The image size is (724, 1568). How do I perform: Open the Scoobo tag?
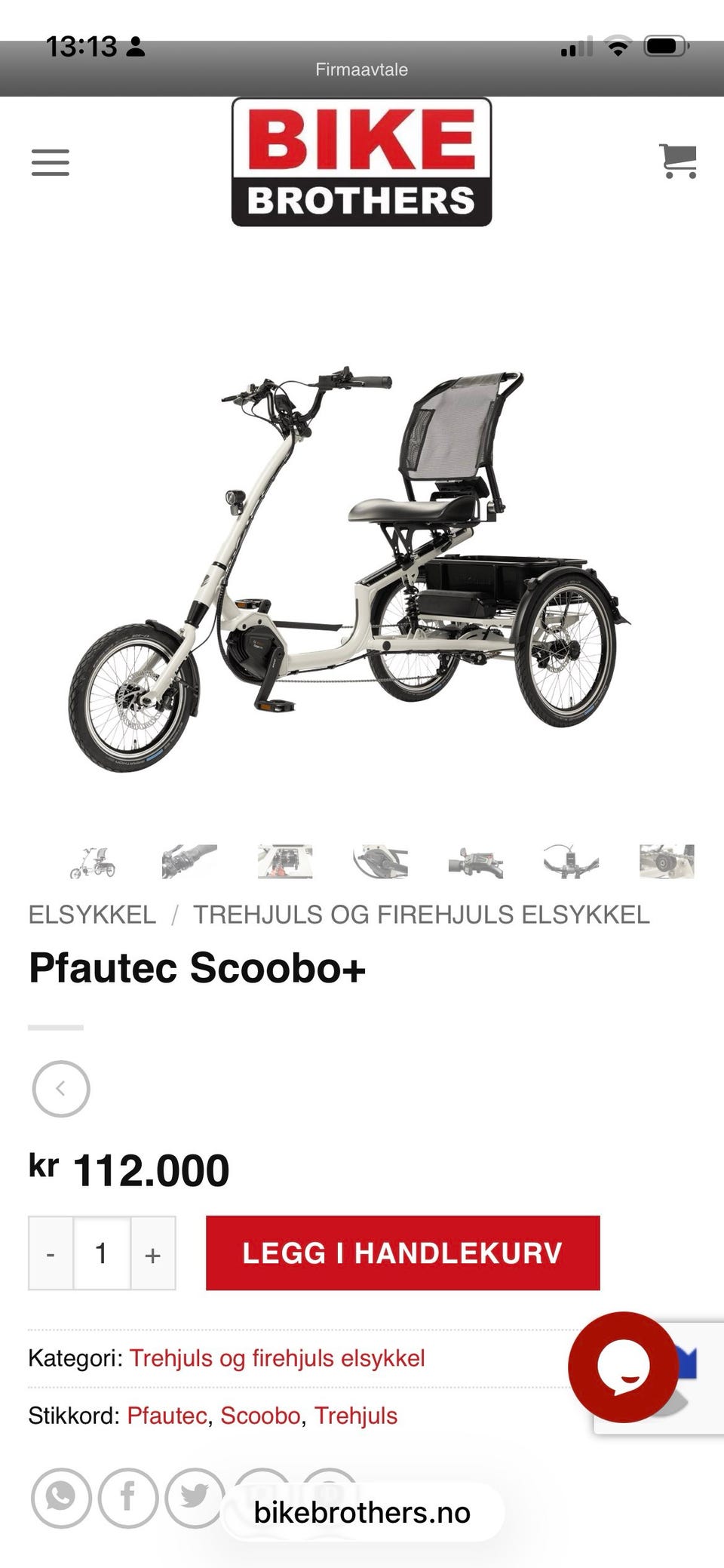tap(260, 1416)
